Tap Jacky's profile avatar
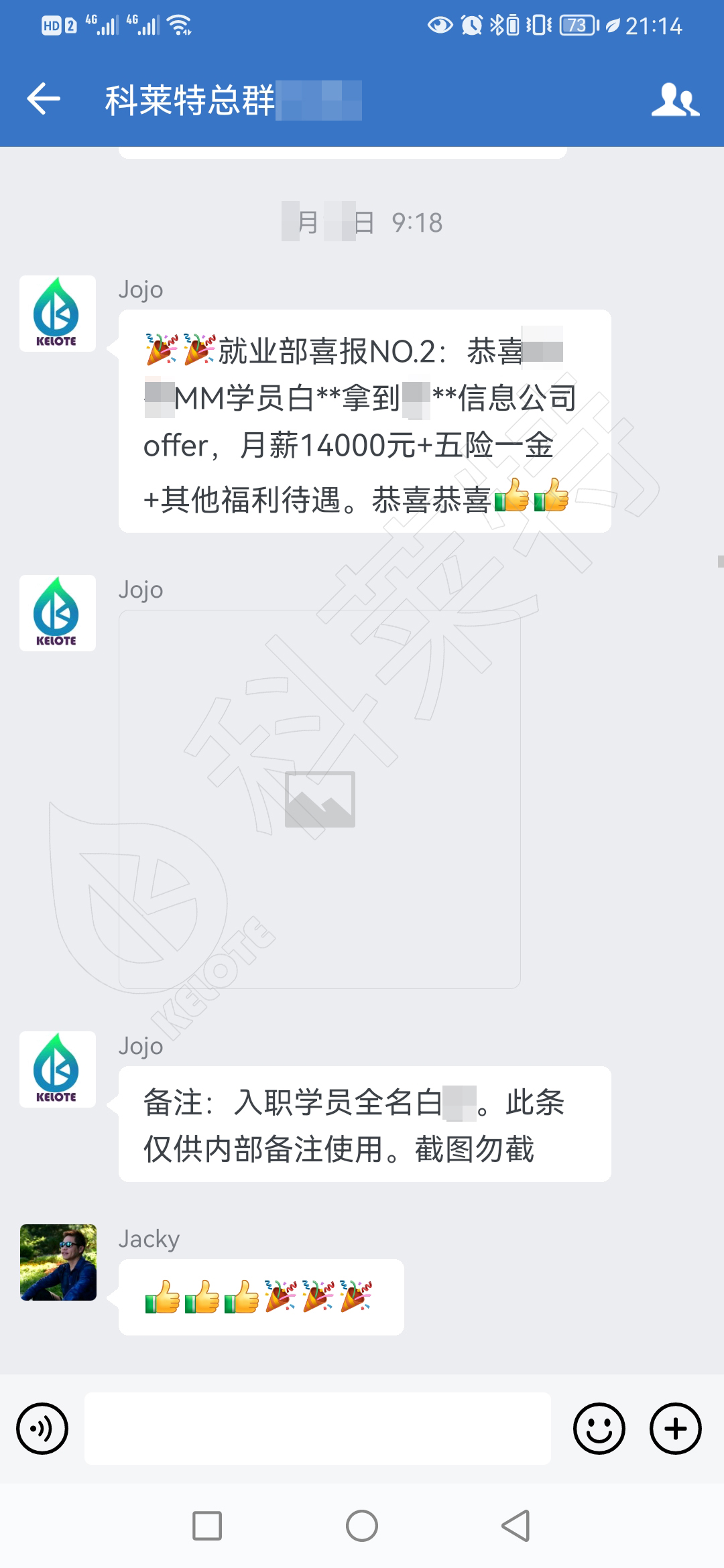This screenshot has width=724, height=1568. pyautogui.click(x=58, y=1262)
